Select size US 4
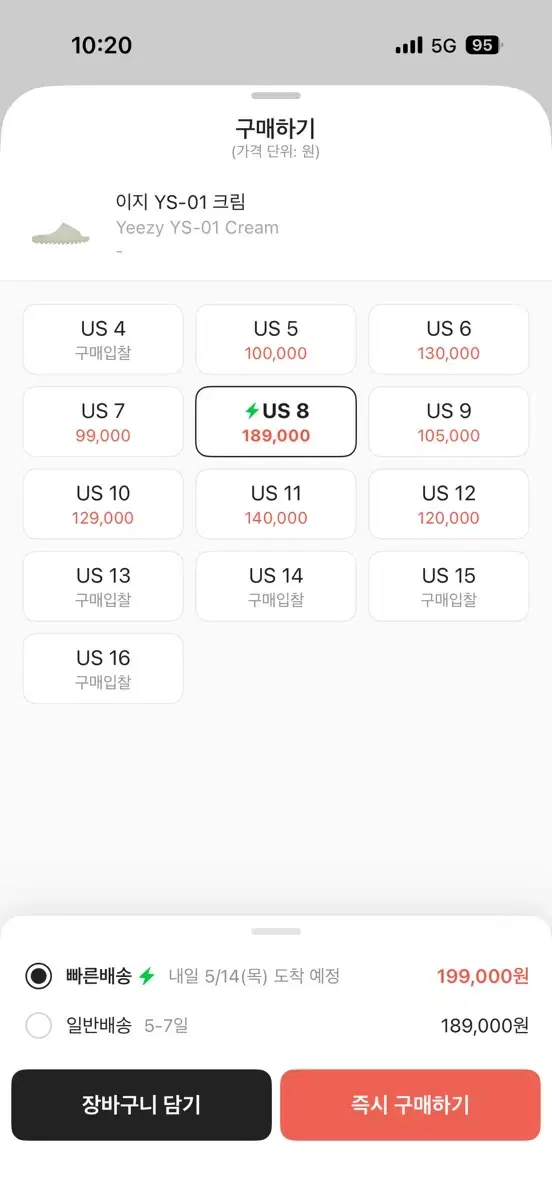The image size is (552, 1200). (103, 340)
